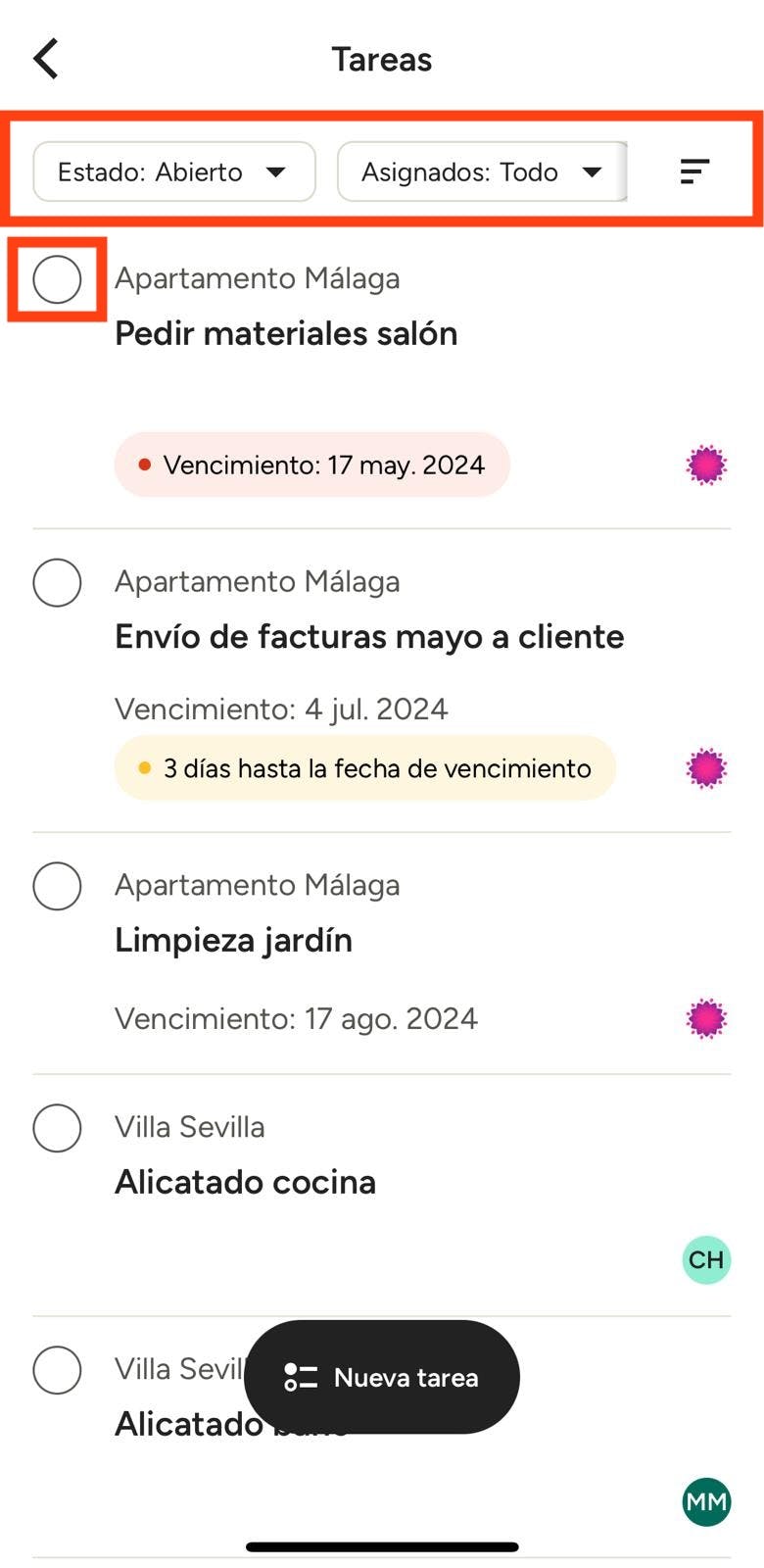This screenshot has height=1568, width=764.
Task: Complete the Limpieza jardín task
Action: click(57, 886)
